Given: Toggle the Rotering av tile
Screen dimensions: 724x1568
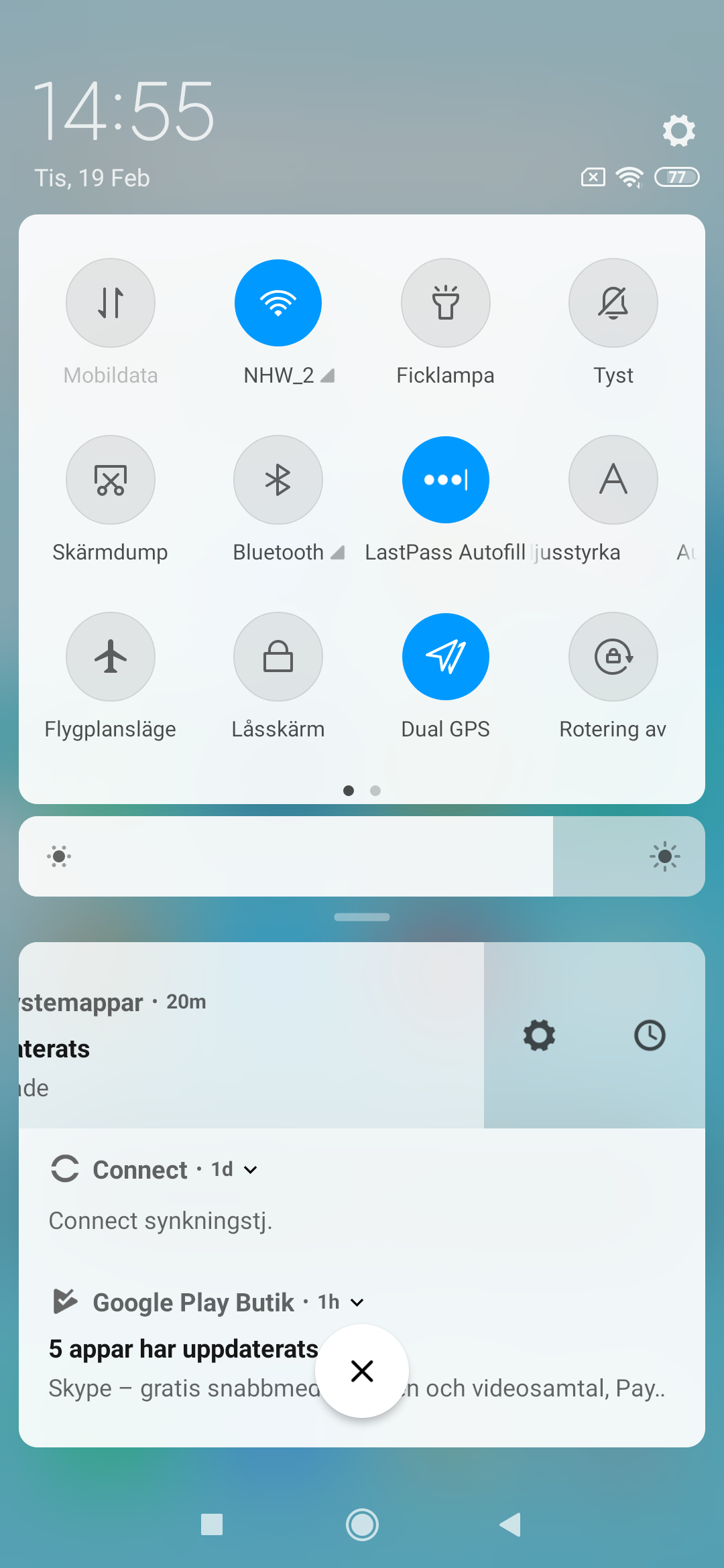Looking at the screenshot, I should coord(613,657).
